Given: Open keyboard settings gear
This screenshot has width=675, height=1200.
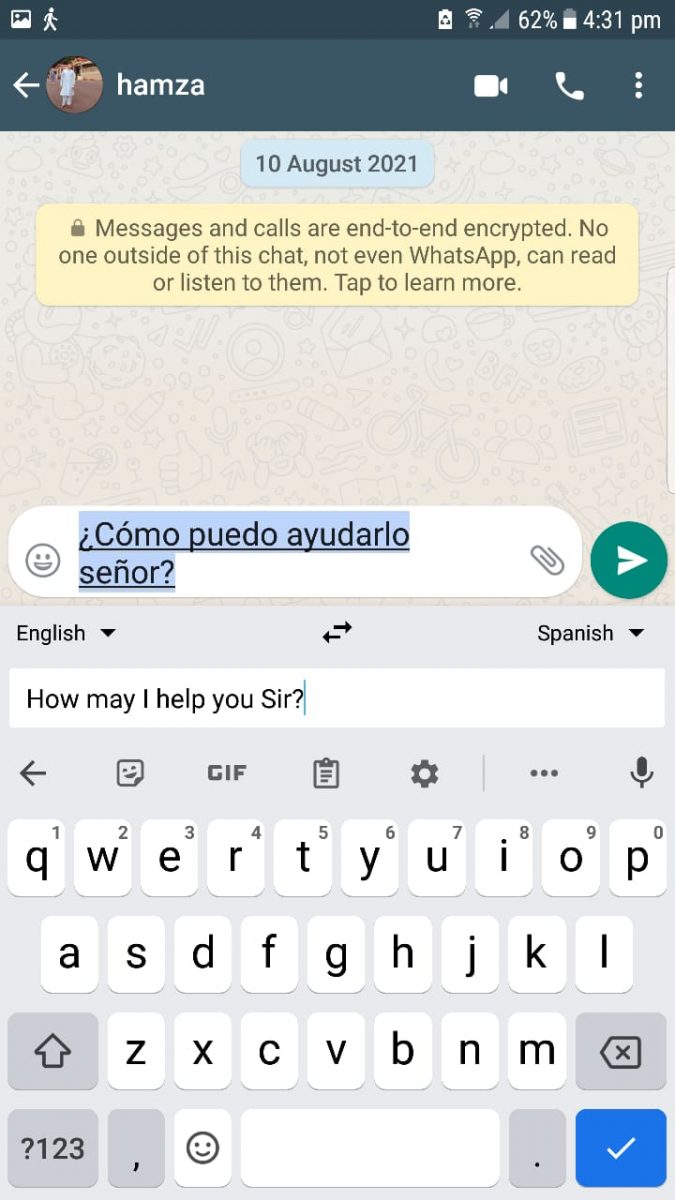Looking at the screenshot, I should [x=424, y=772].
